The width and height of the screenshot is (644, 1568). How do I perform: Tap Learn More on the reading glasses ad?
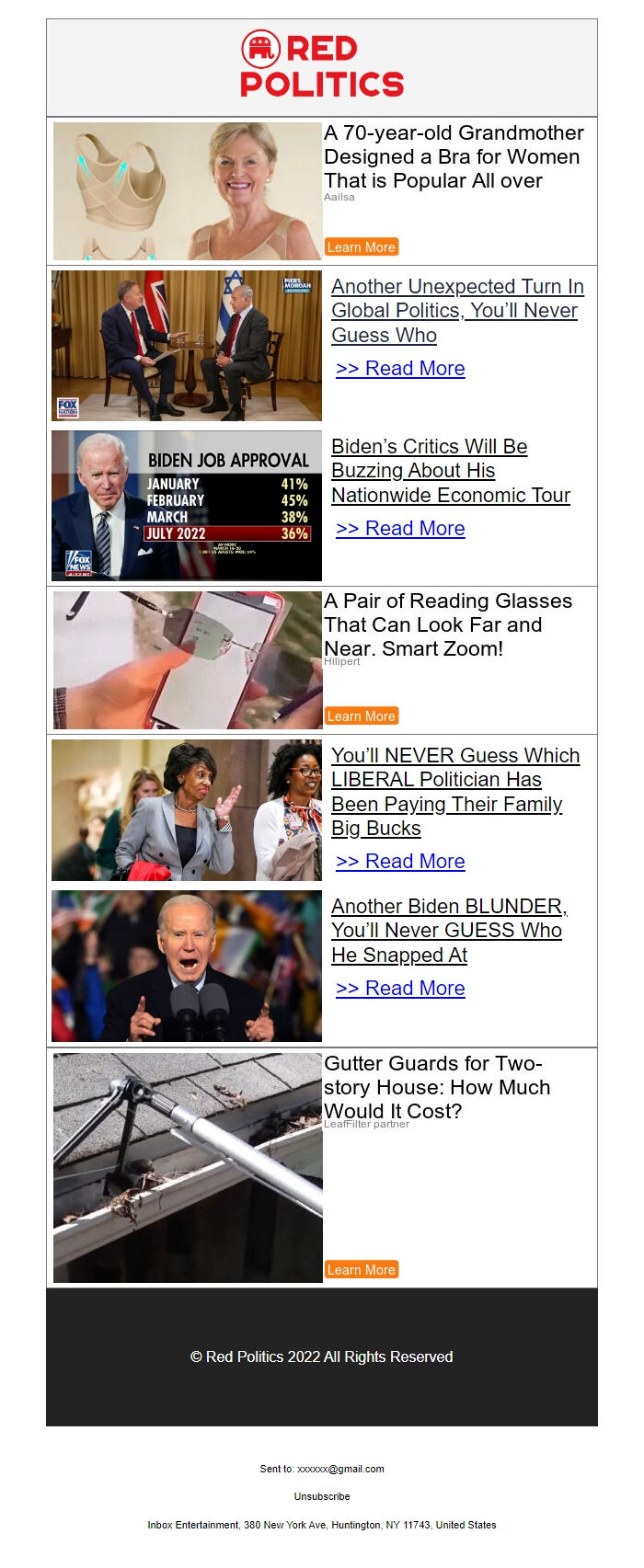point(361,715)
